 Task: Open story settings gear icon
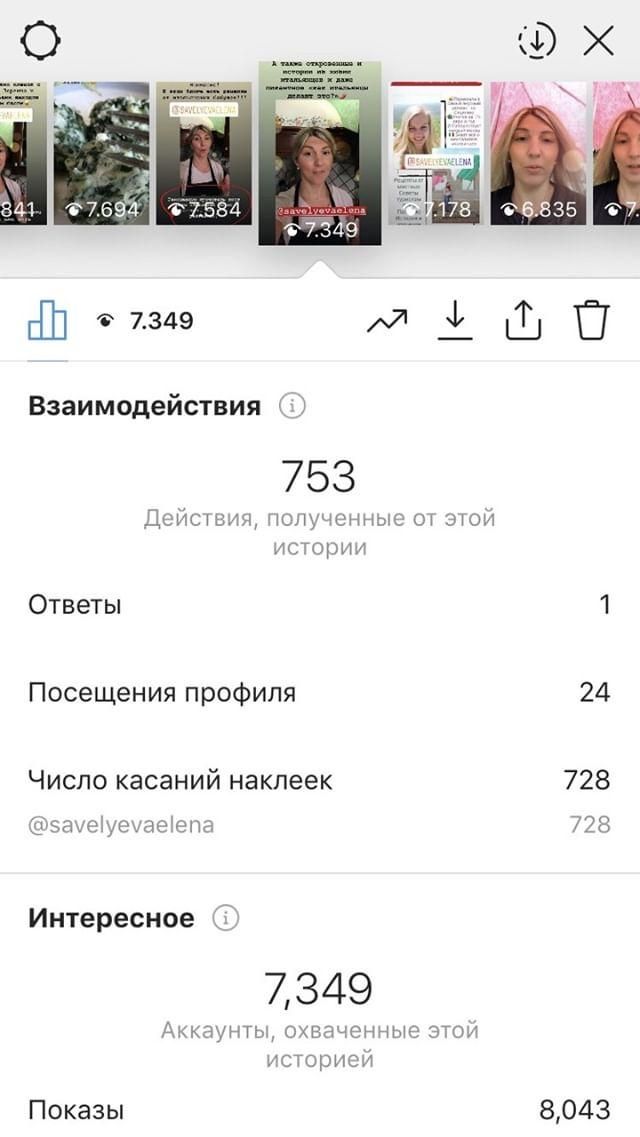point(41,41)
